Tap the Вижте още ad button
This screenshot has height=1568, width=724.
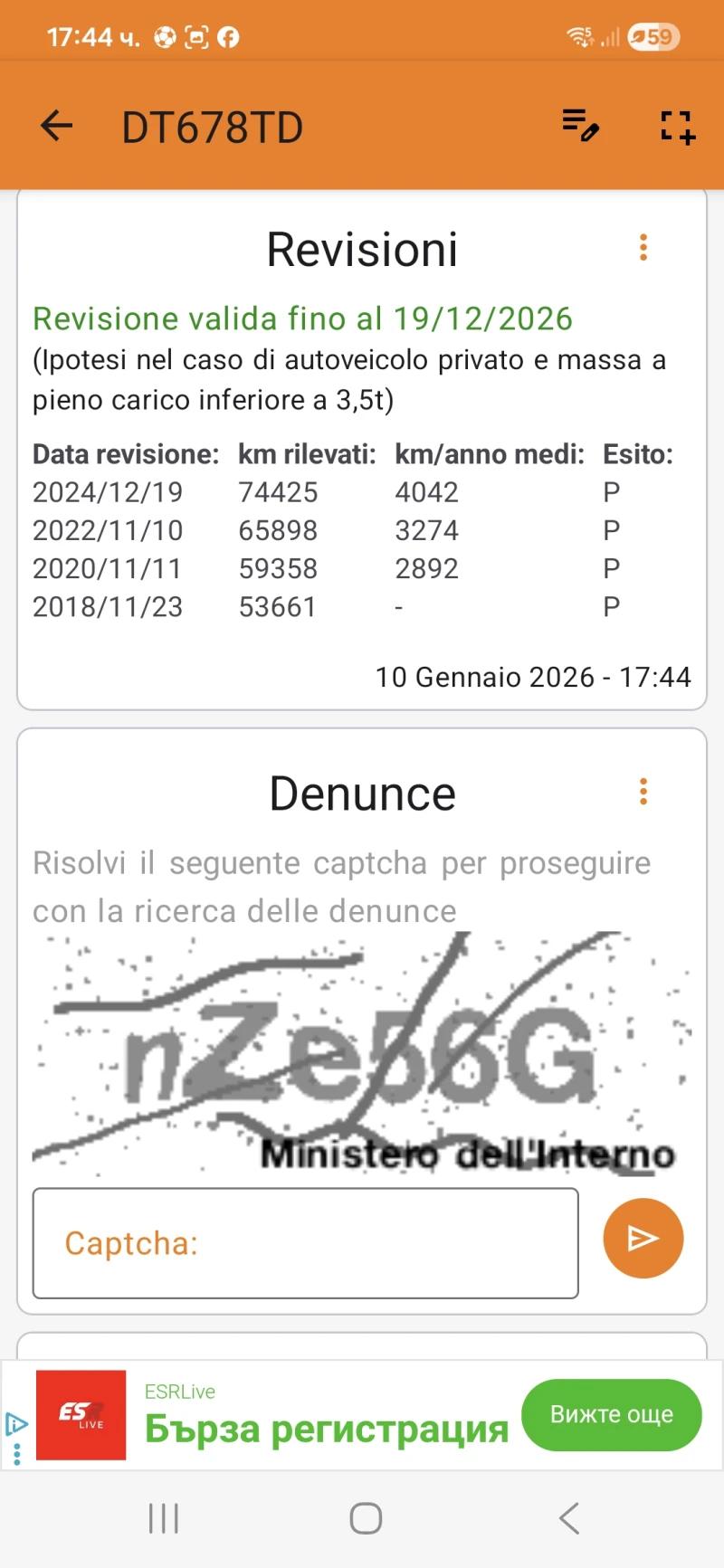pos(611,1415)
